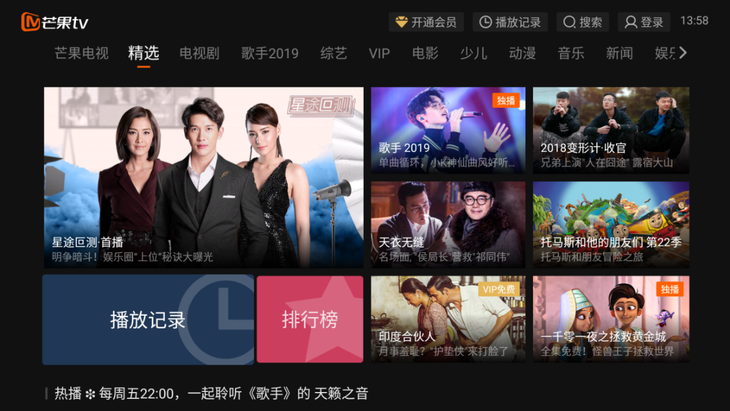Open the 动漫 tab
Image resolution: width=730 pixels, height=411 pixels.
tap(522, 53)
